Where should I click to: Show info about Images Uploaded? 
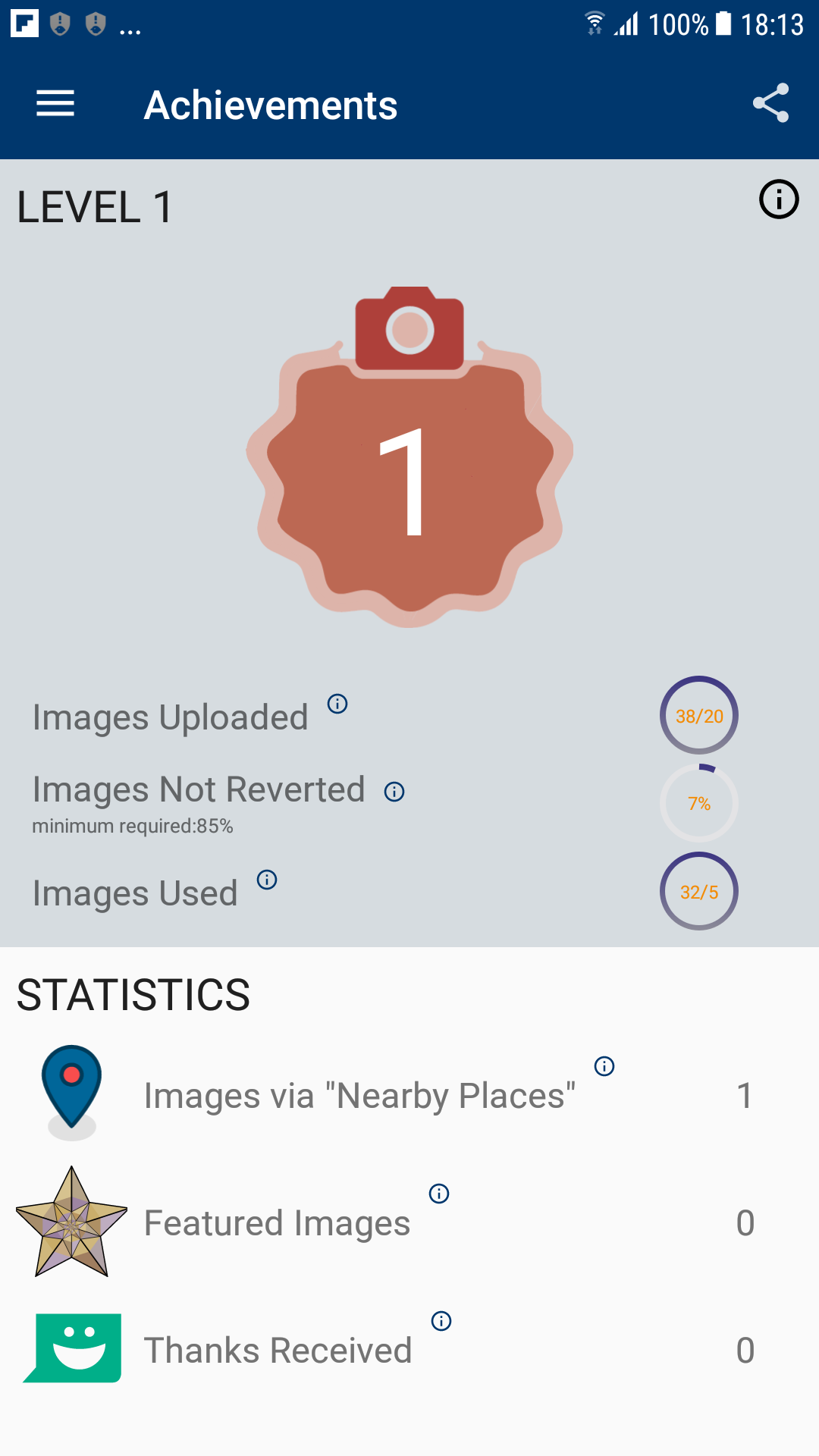click(x=337, y=704)
